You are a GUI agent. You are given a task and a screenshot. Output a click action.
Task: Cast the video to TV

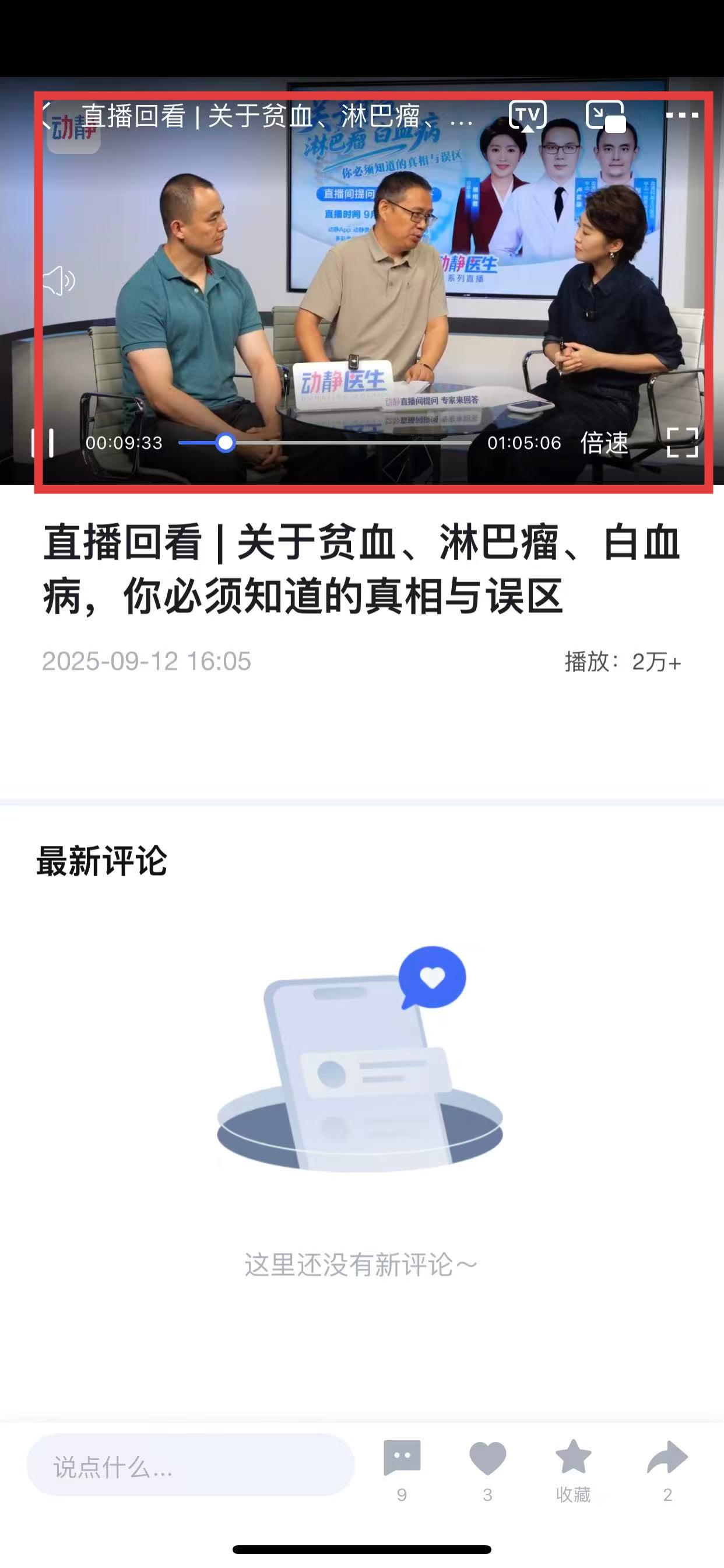(x=527, y=115)
